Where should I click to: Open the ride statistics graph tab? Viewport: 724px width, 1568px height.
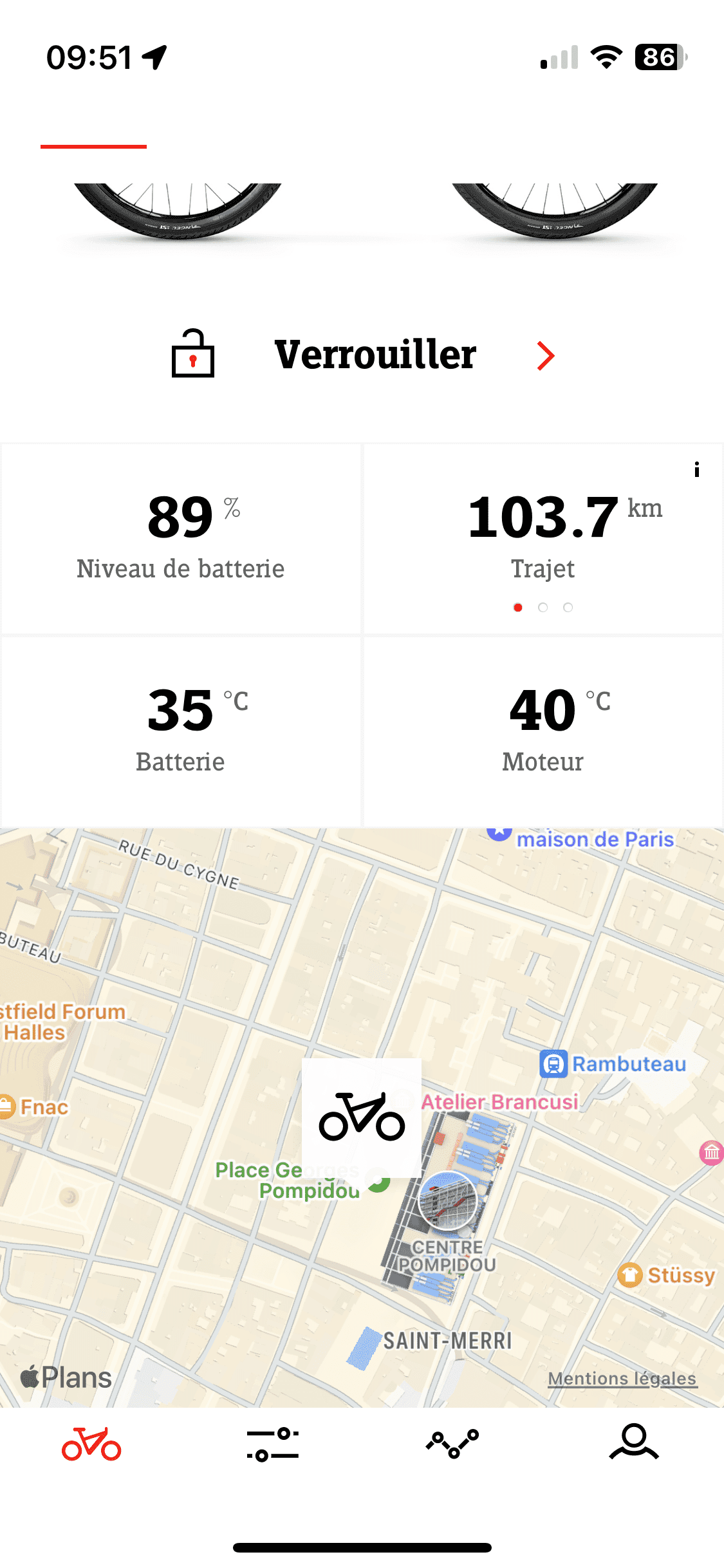[x=452, y=1443]
